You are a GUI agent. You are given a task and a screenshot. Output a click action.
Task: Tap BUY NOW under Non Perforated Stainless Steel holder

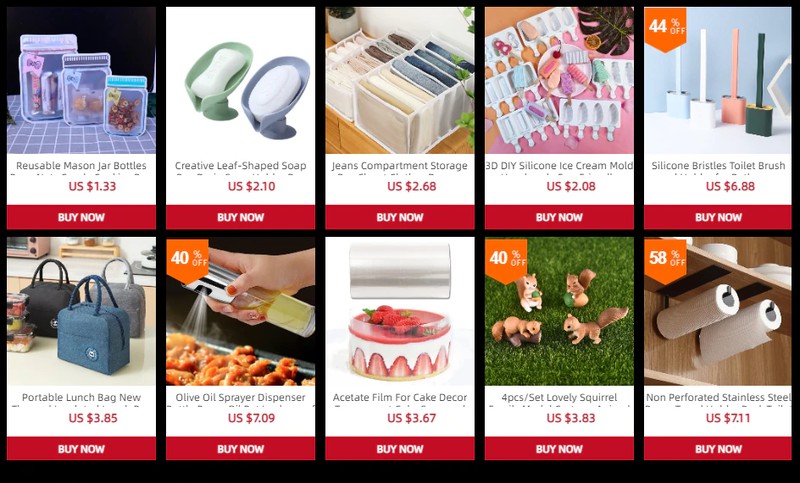pyautogui.click(x=718, y=449)
